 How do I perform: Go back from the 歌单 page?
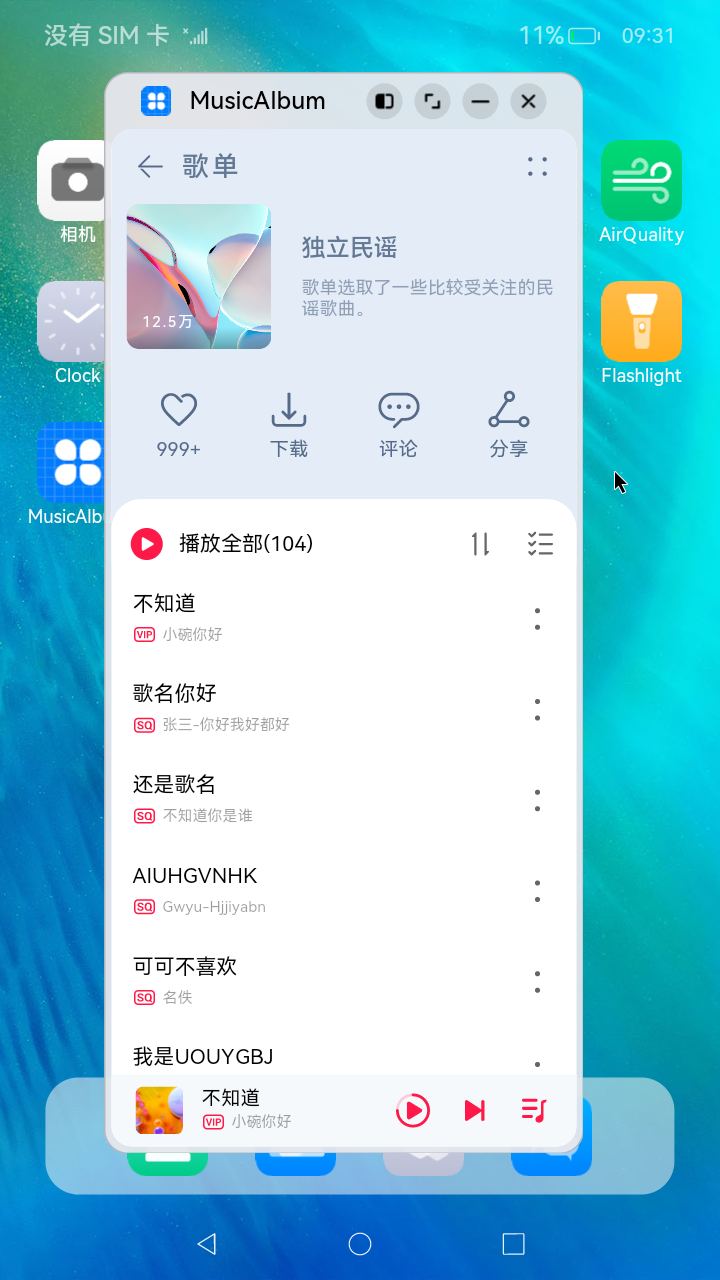coord(150,166)
